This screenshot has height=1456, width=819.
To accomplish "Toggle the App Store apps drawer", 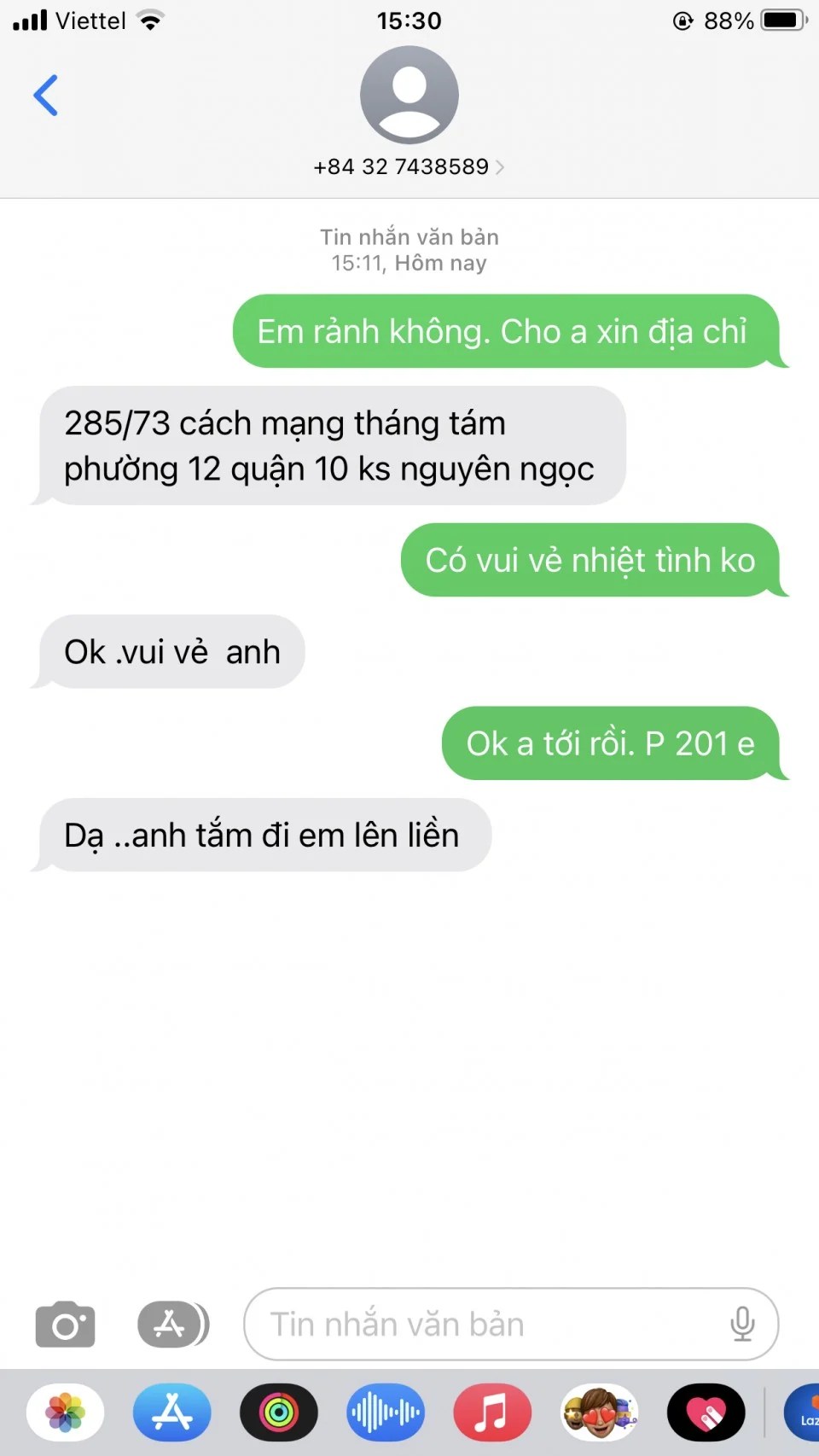I will [x=173, y=1325].
